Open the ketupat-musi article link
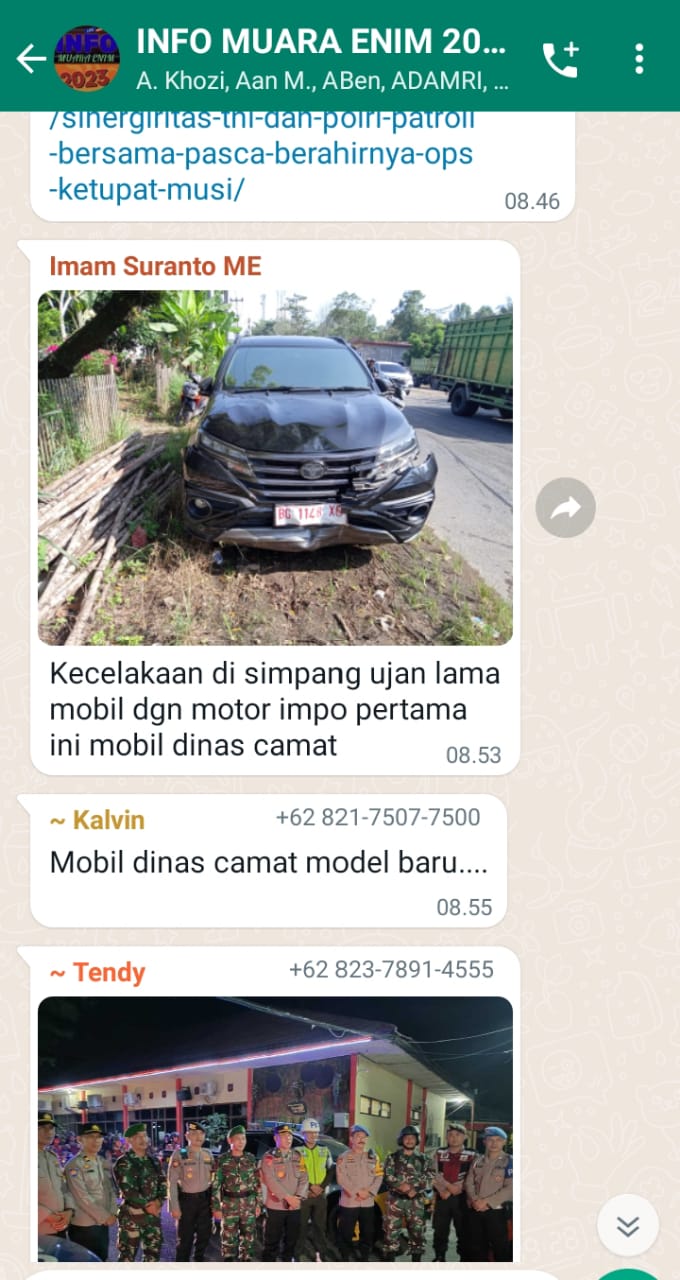The height and width of the screenshot is (1280, 680). [265, 155]
